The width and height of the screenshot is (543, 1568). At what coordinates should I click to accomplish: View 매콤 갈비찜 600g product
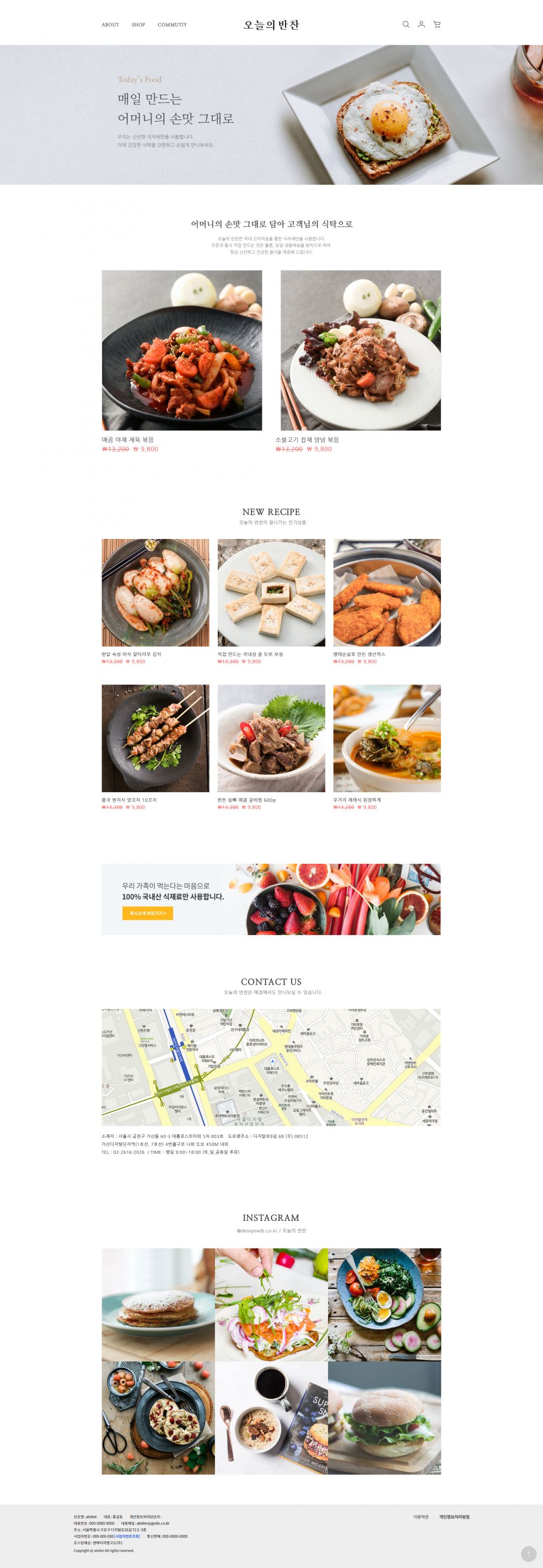point(271,738)
